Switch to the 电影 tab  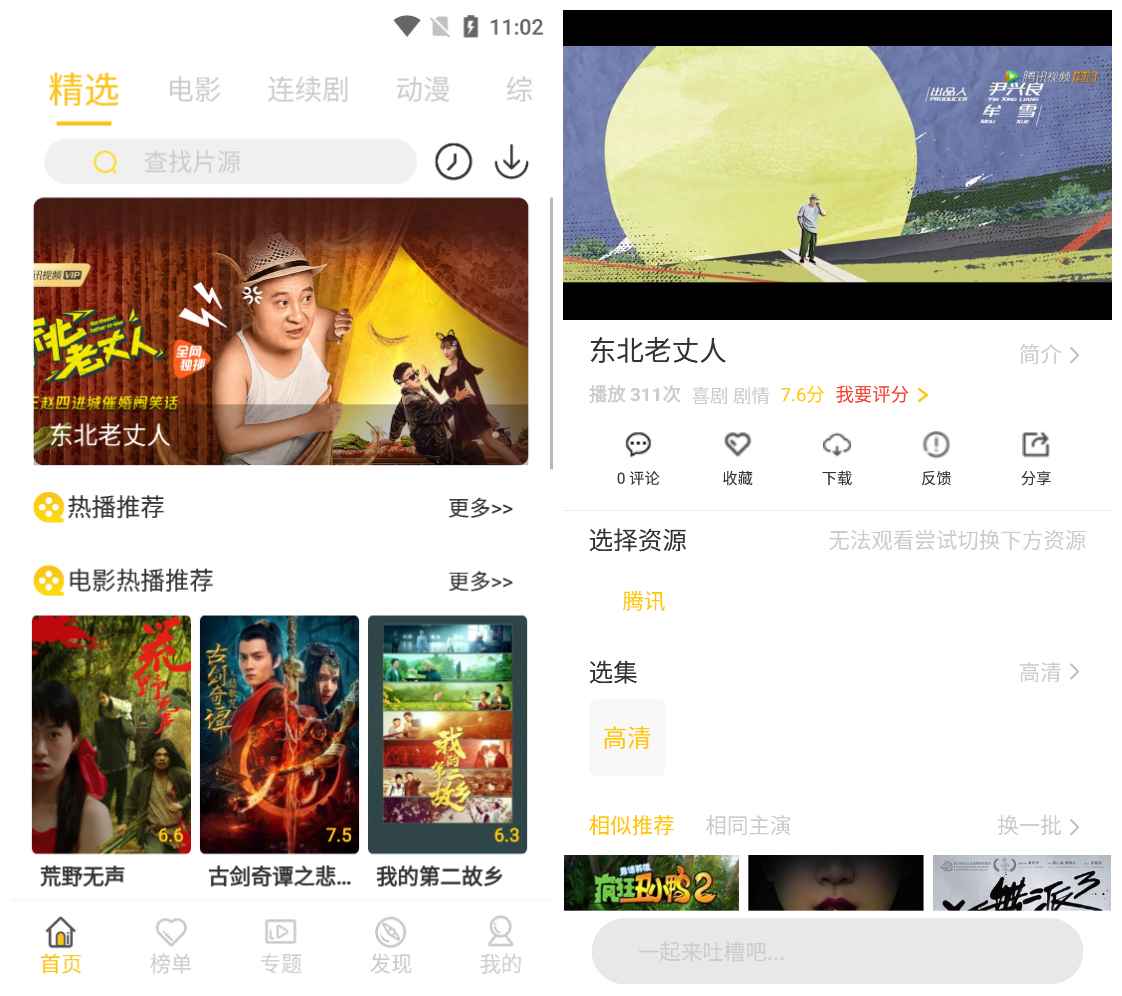pos(194,90)
